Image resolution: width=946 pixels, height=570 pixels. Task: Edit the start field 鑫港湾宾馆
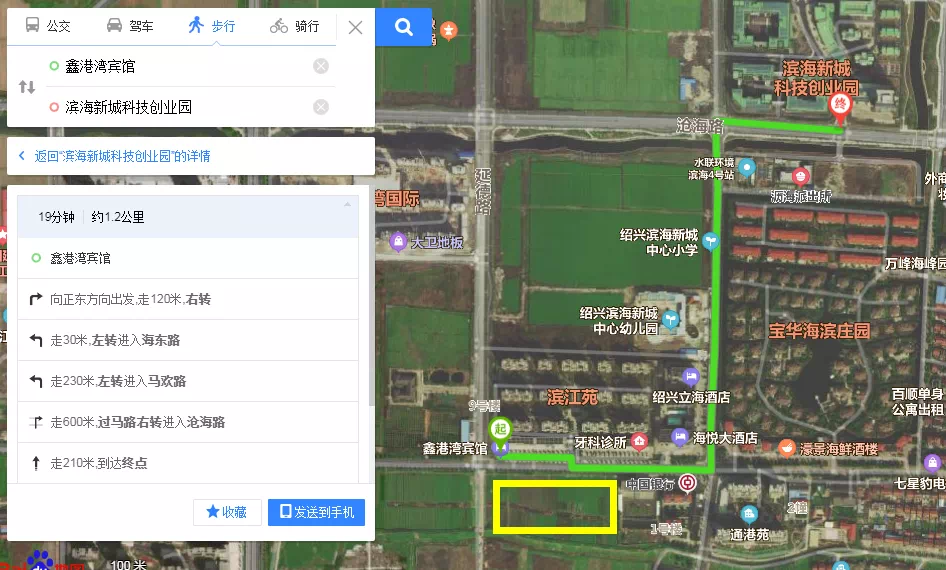click(180, 66)
